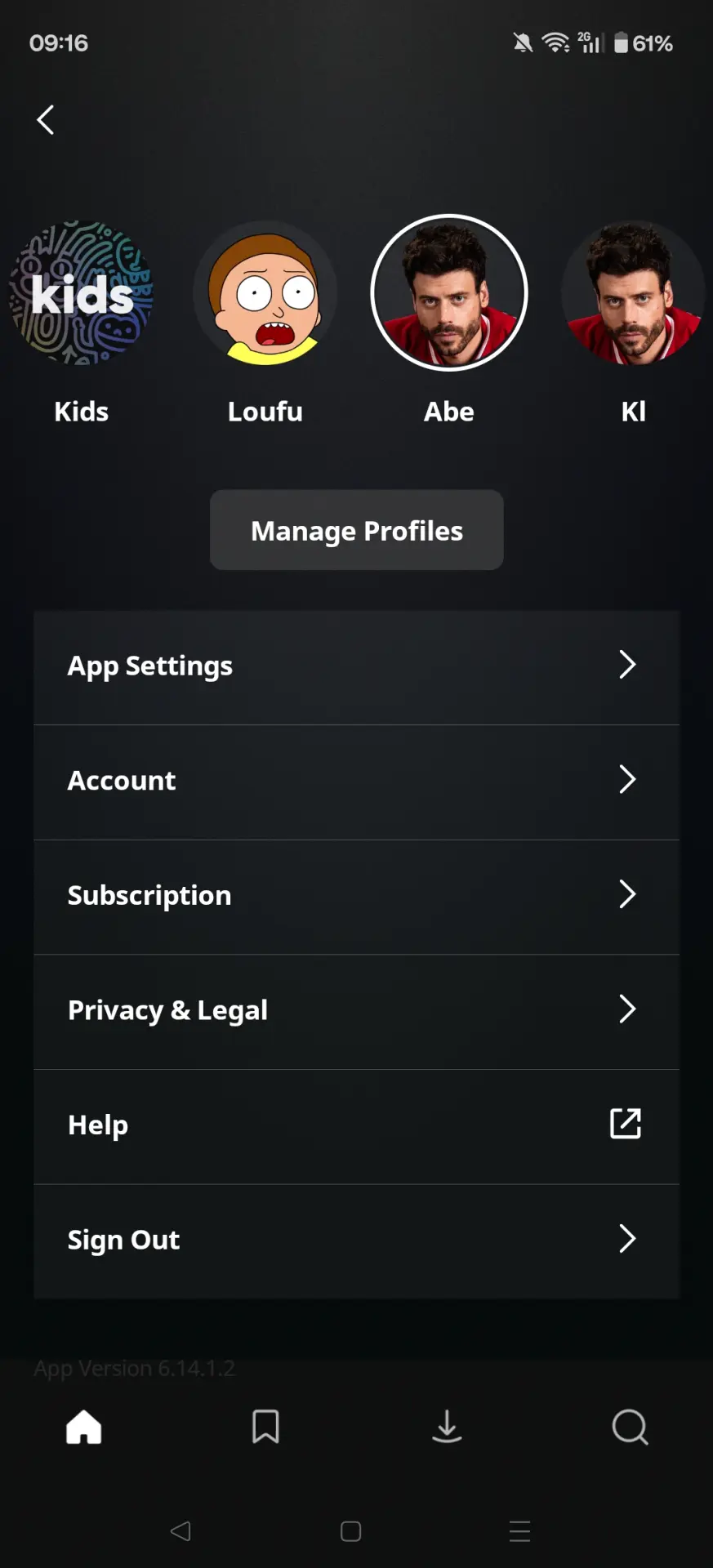Open Privacy & Legal
The height and width of the screenshot is (1568, 713).
[x=357, y=1012]
